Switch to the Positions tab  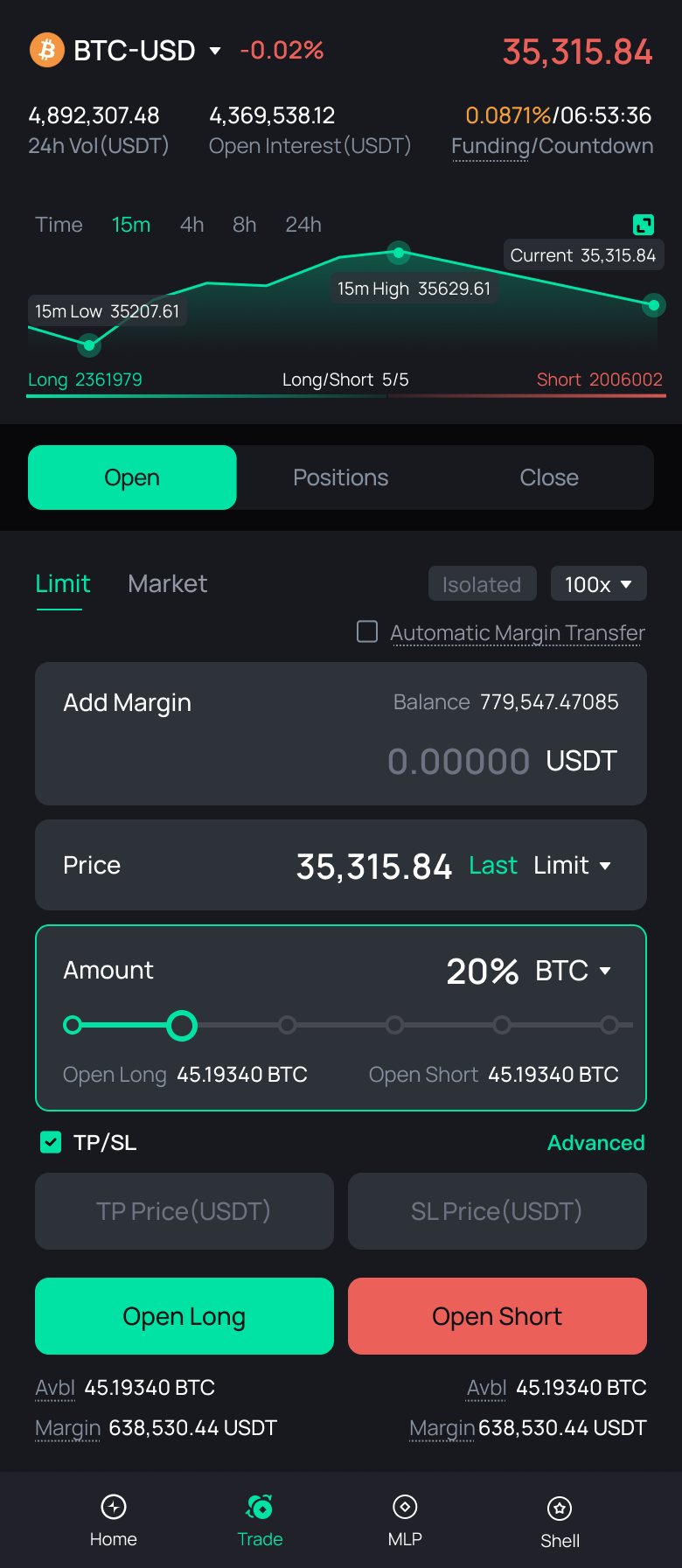[x=341, y=477]
